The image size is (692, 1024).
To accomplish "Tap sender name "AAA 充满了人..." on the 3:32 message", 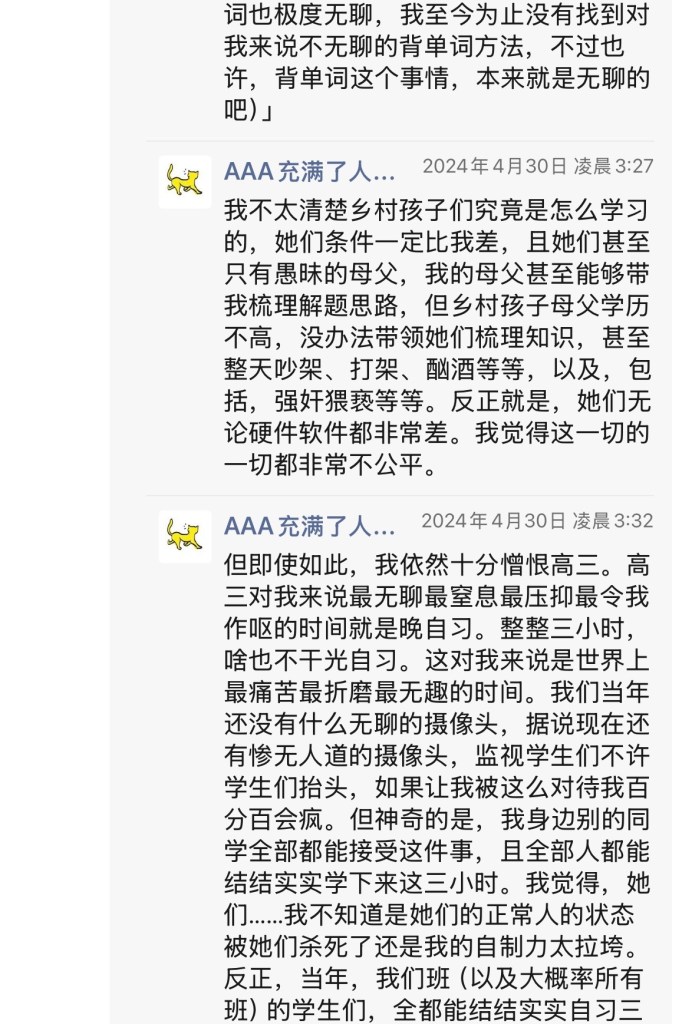I will [309, 524].
